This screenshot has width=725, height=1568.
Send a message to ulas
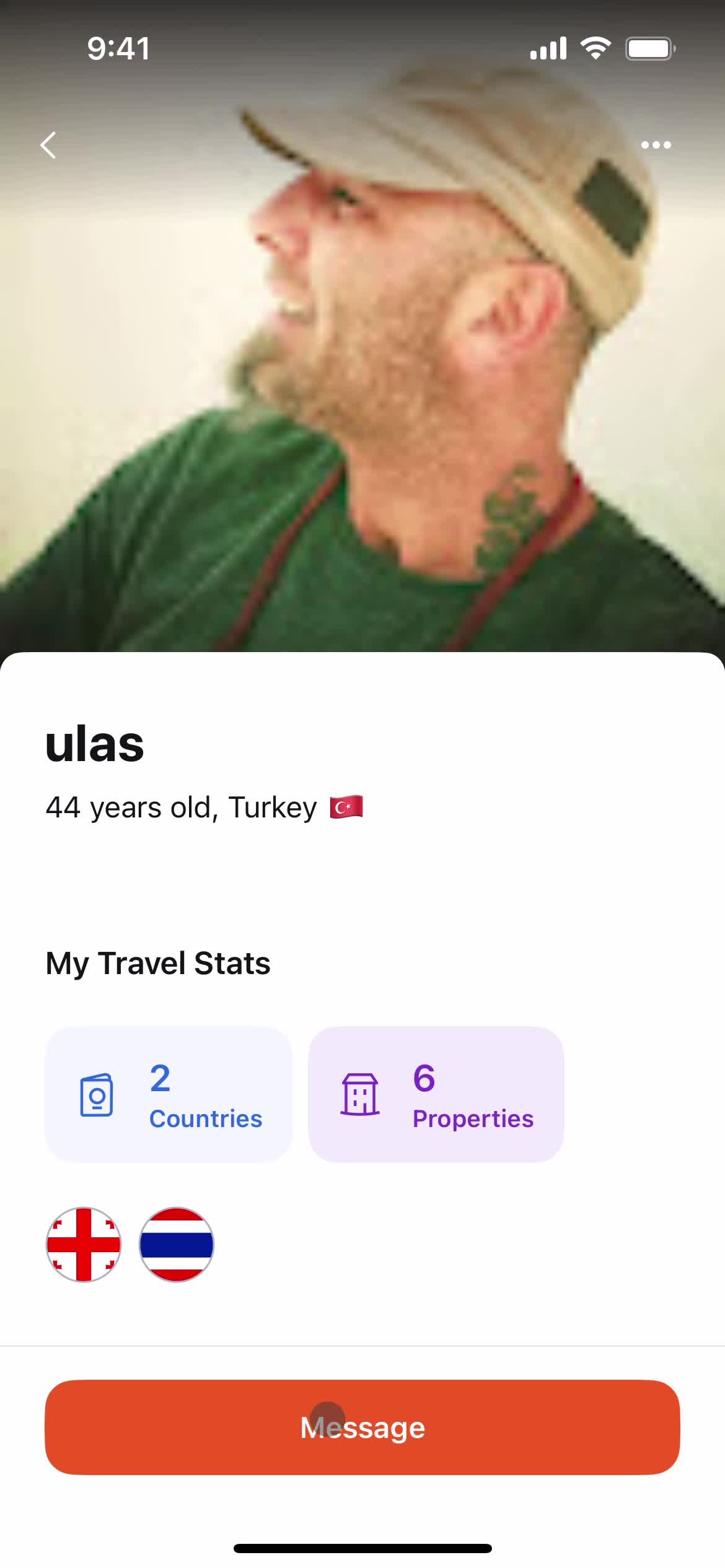pos(362,1427)
